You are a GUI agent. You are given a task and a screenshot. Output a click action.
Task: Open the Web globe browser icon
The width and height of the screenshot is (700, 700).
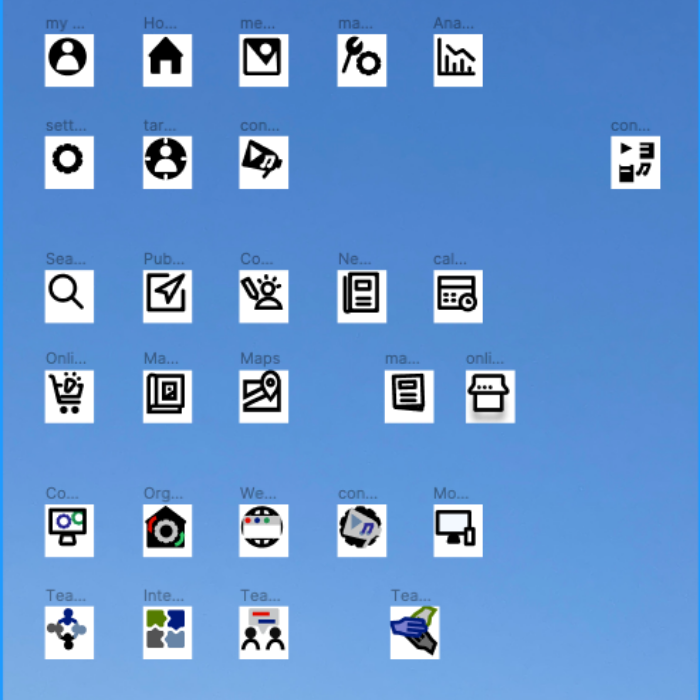click(264, 530)
